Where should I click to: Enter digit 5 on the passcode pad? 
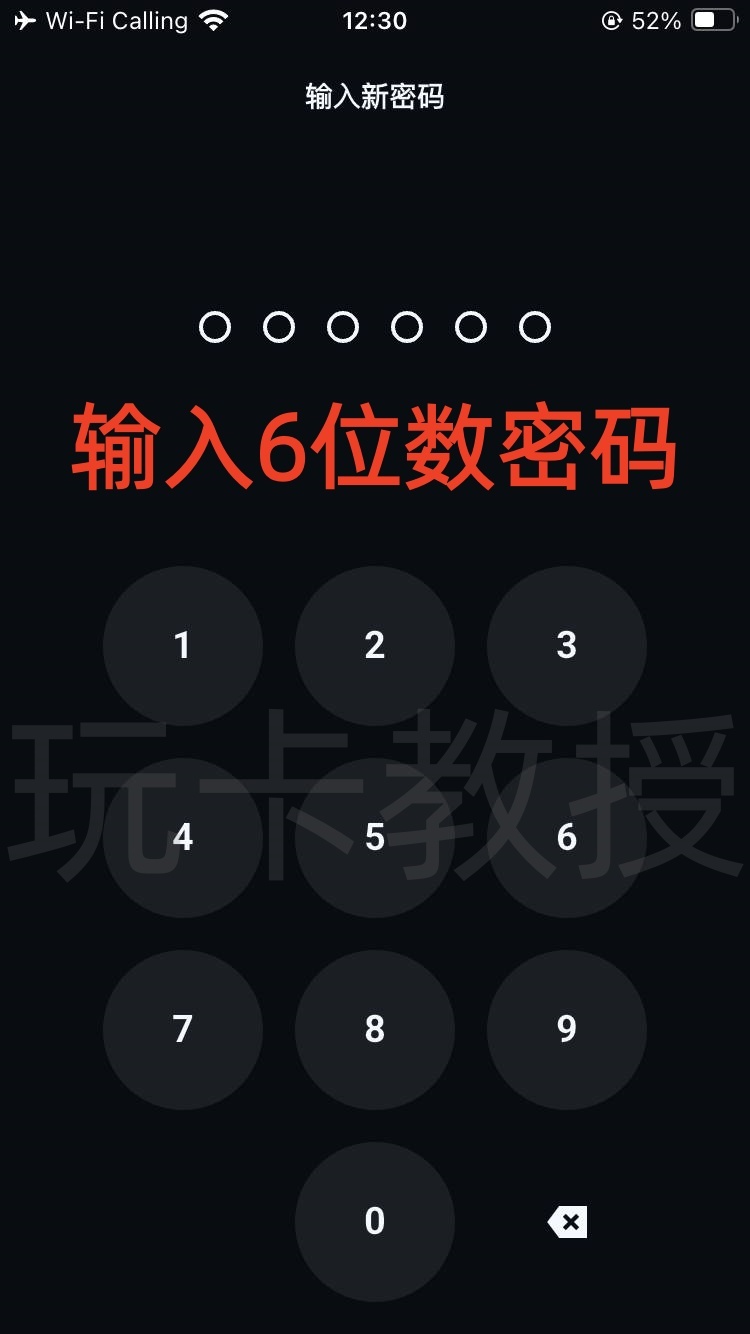[375, 838]
